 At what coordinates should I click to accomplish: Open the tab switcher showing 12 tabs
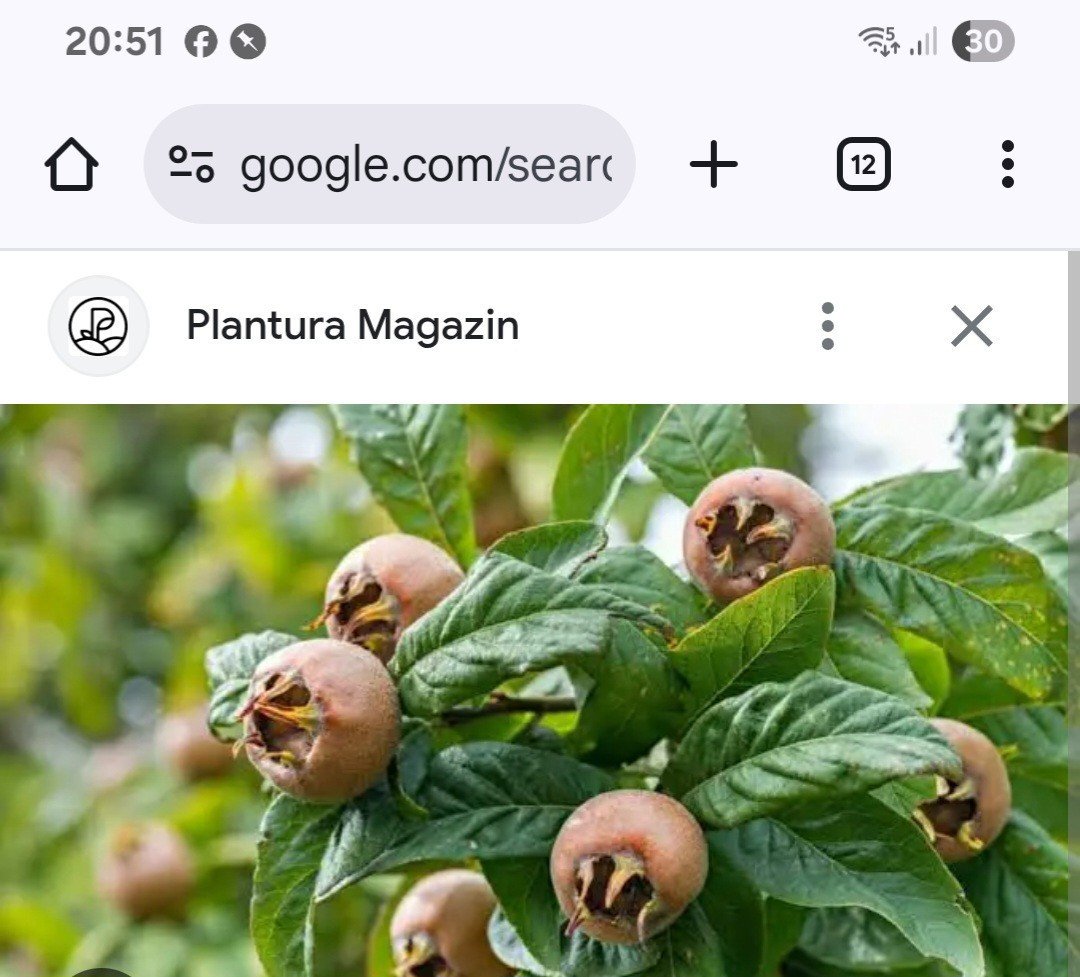863,165
